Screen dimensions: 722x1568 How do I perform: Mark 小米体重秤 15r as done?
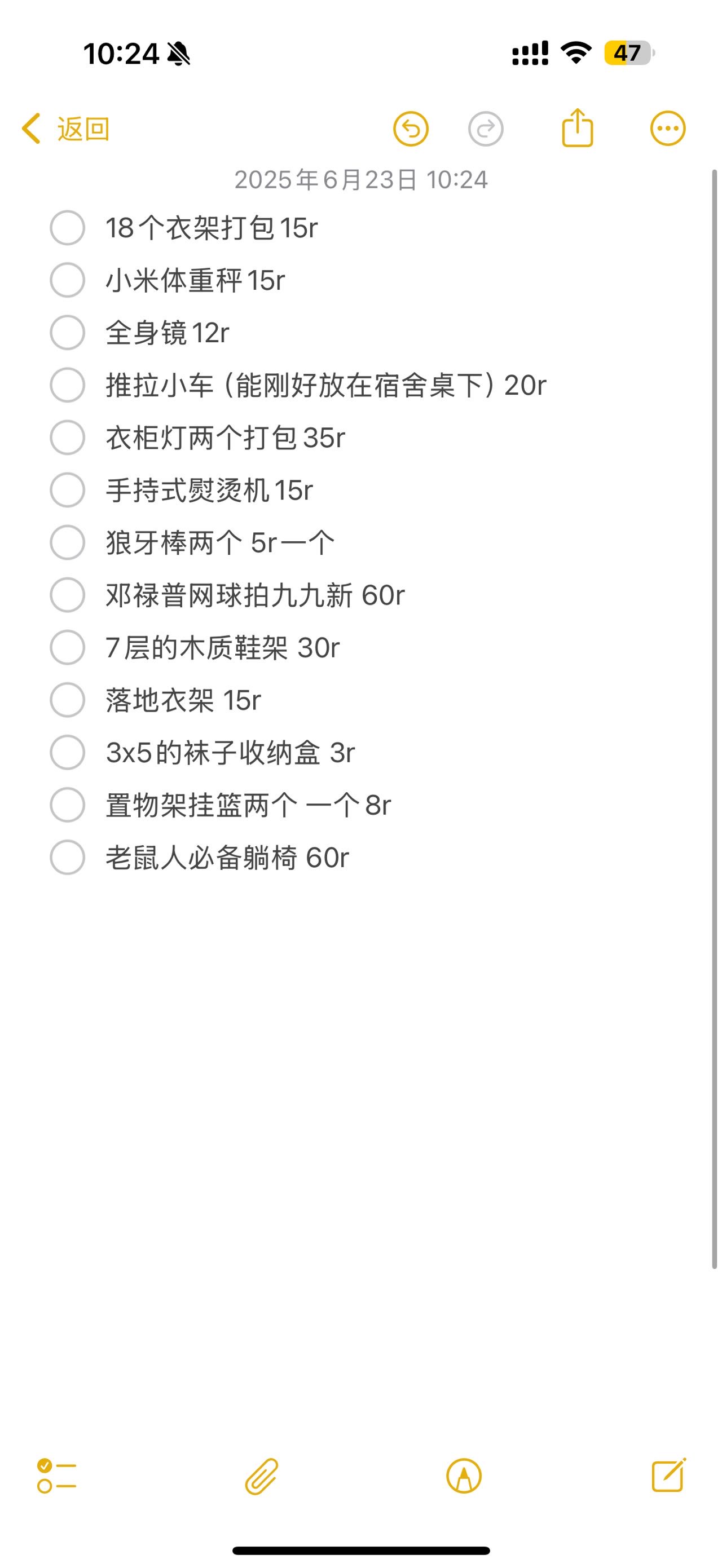pyautogui.click(x=67, y=280)
